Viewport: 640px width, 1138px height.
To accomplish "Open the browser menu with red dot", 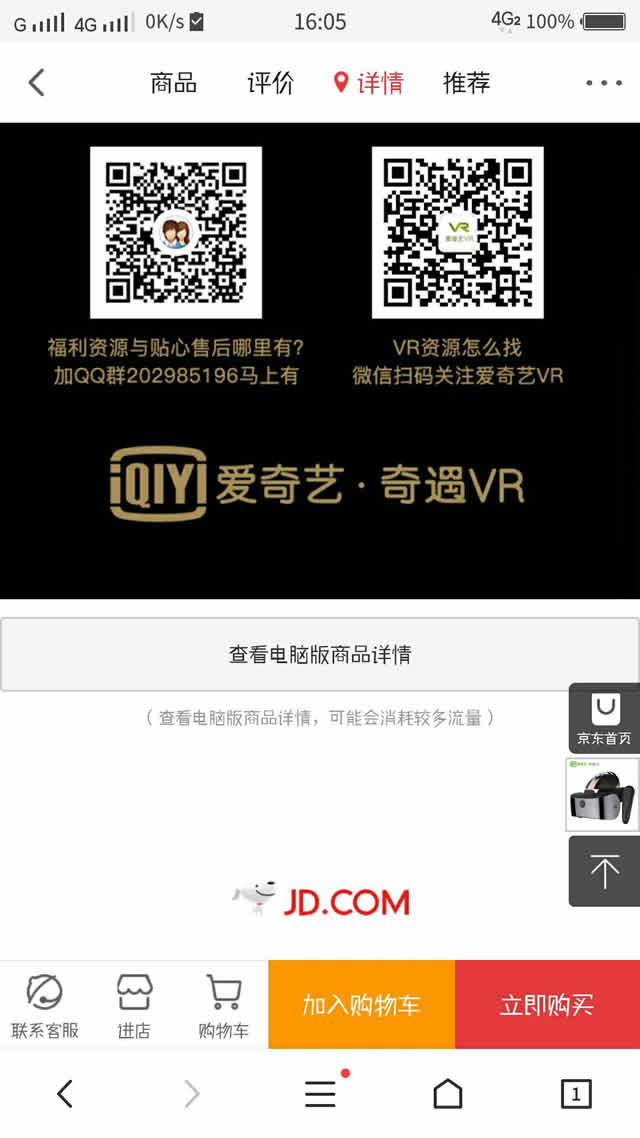I will (x=320, y=1094).
